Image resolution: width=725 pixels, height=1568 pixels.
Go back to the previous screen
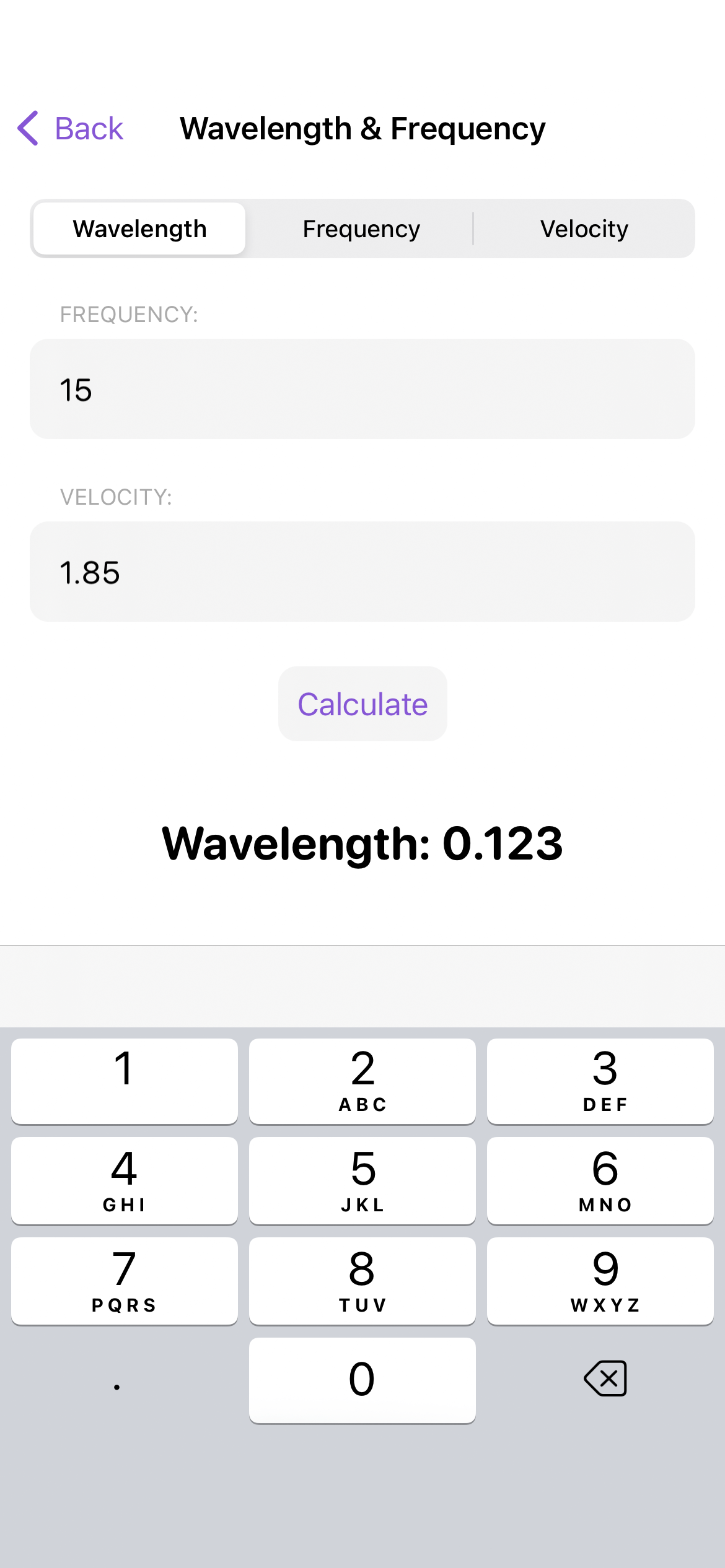71,129
